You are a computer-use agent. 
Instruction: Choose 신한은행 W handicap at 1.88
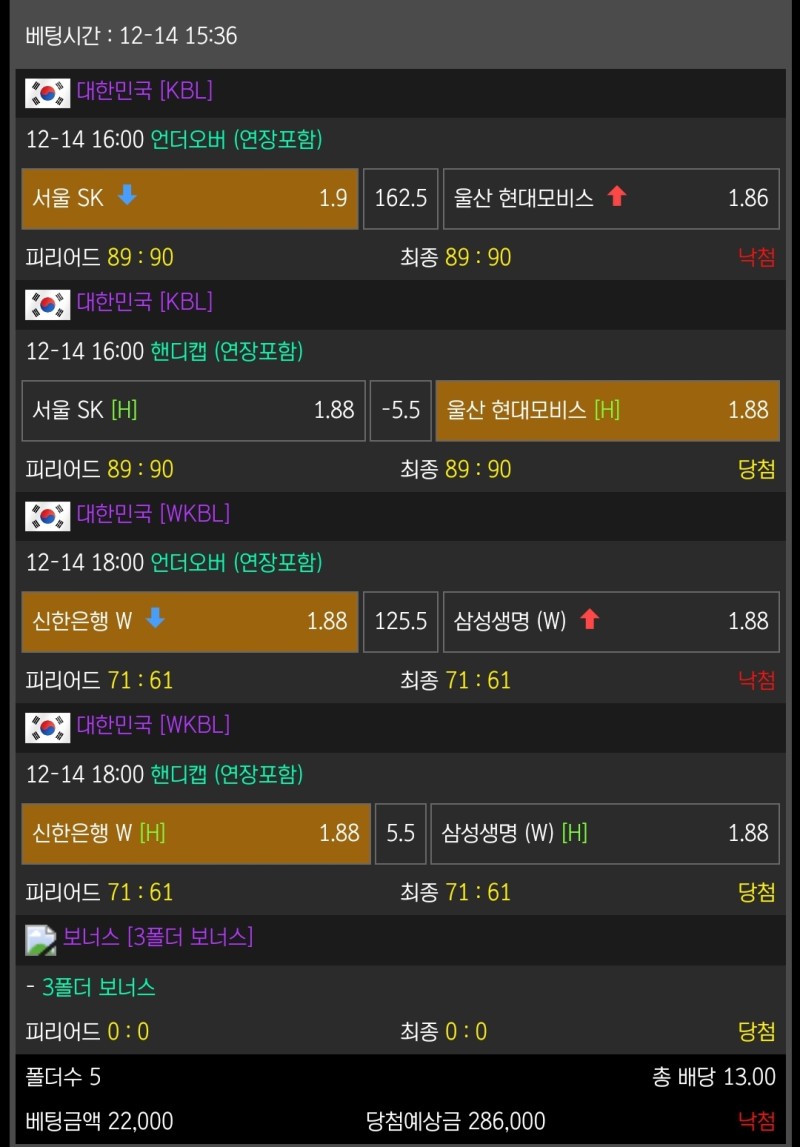[x=196, y=833]
